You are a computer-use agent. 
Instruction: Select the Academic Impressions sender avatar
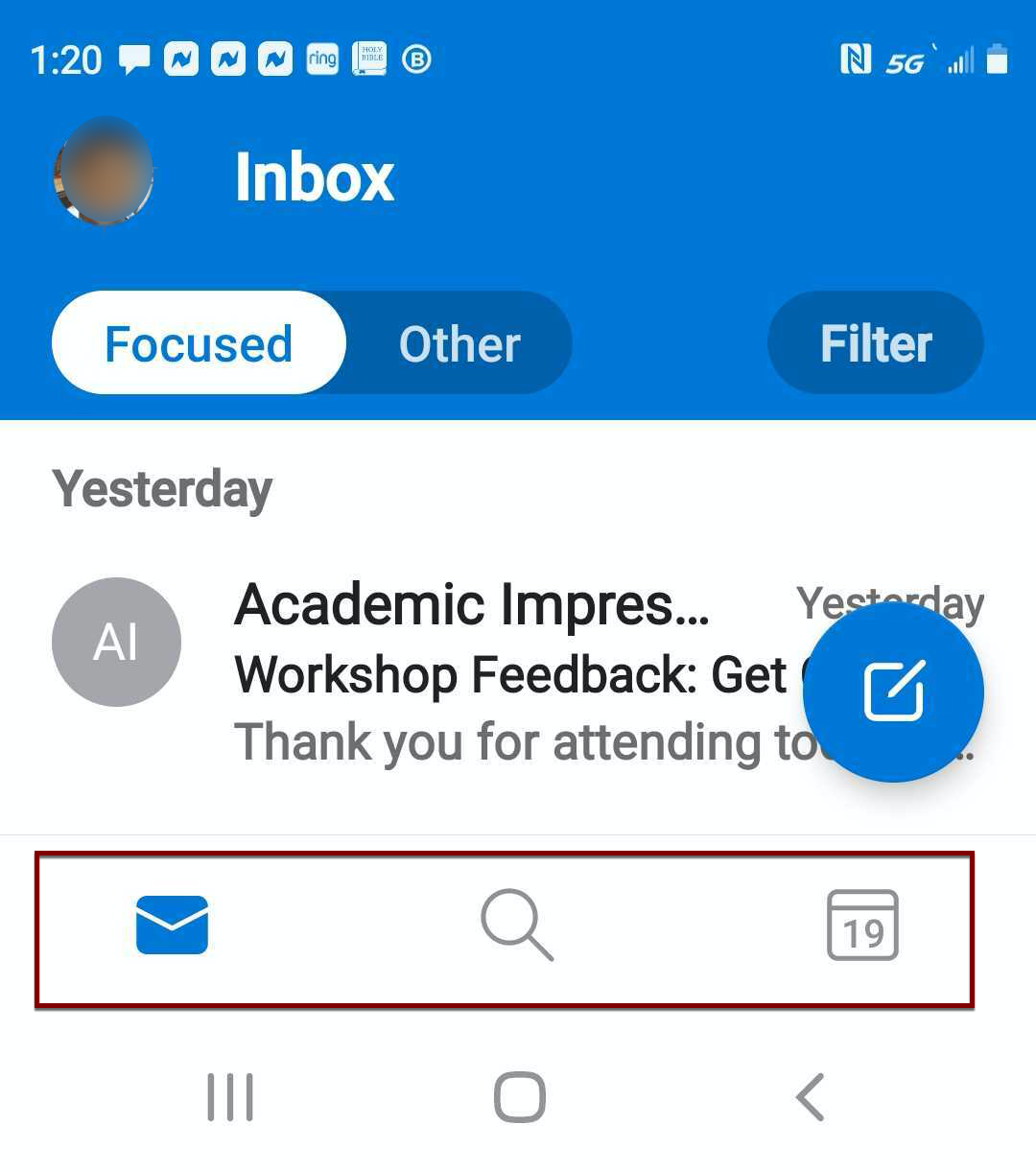point(116,641)
